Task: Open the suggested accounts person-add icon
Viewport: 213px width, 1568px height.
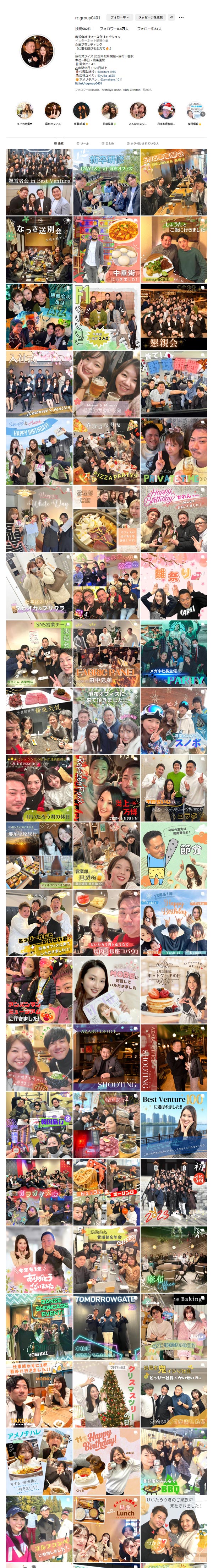Action: tap(171, 18)
